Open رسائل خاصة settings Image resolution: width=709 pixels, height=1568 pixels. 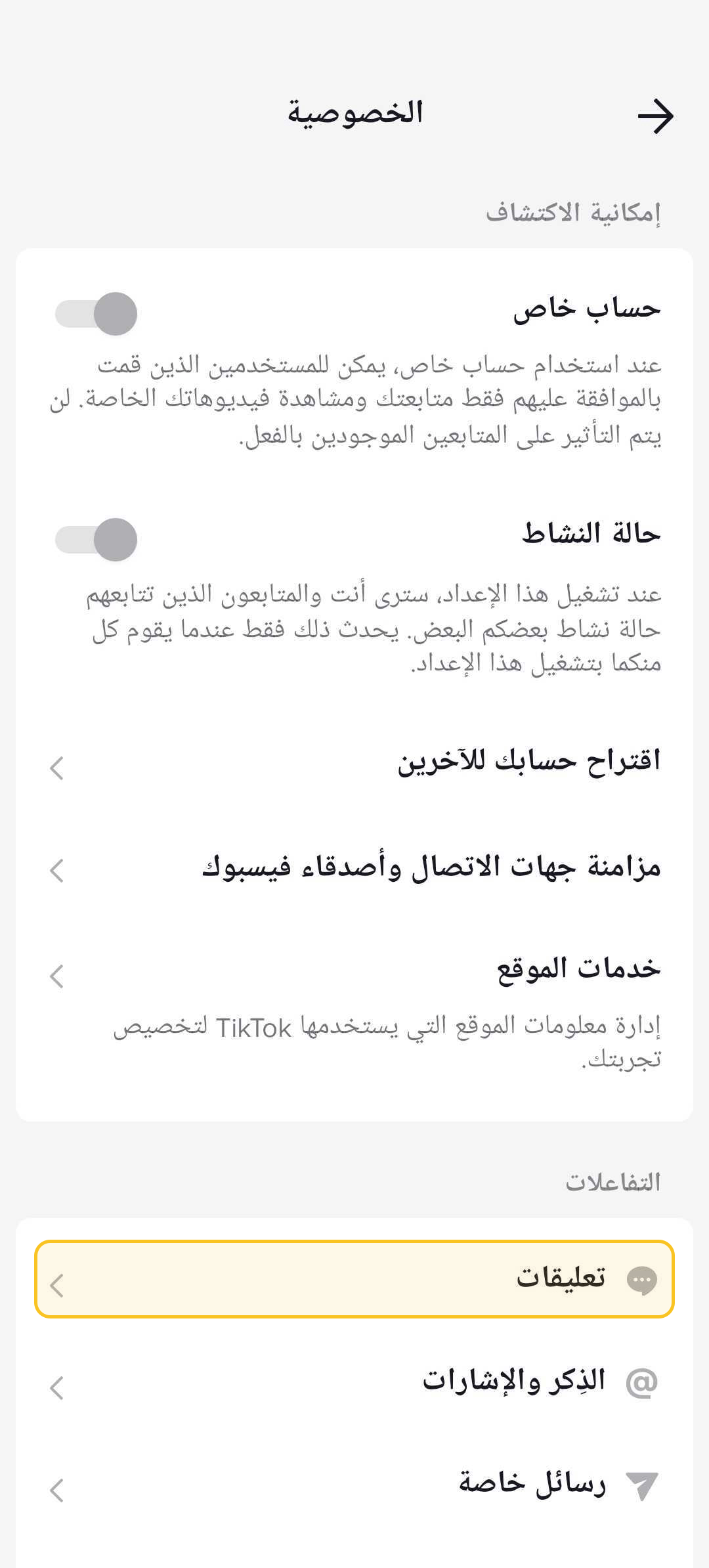pyautogui.click(x=354, y=1484)
